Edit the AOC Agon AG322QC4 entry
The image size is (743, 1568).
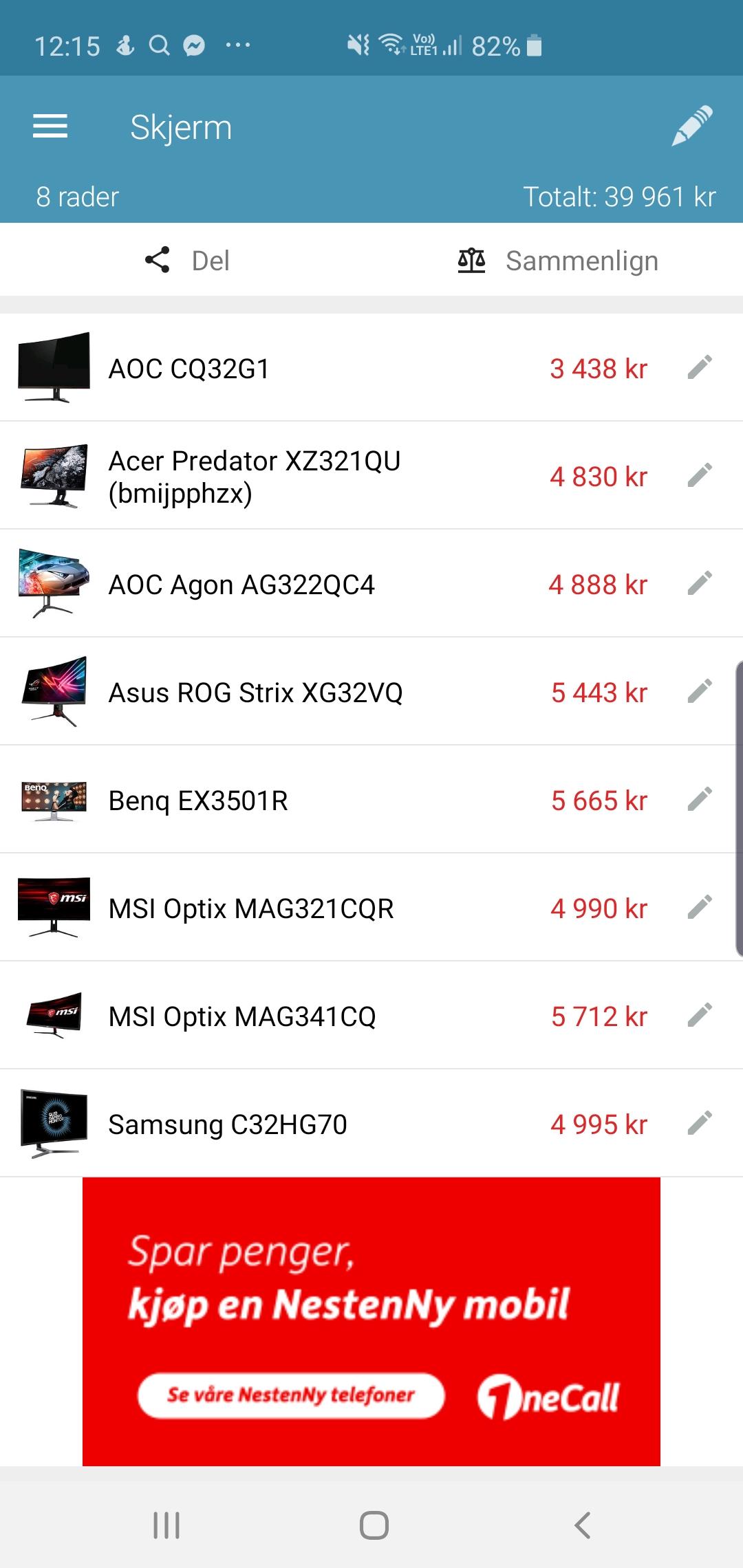point(700,583)
